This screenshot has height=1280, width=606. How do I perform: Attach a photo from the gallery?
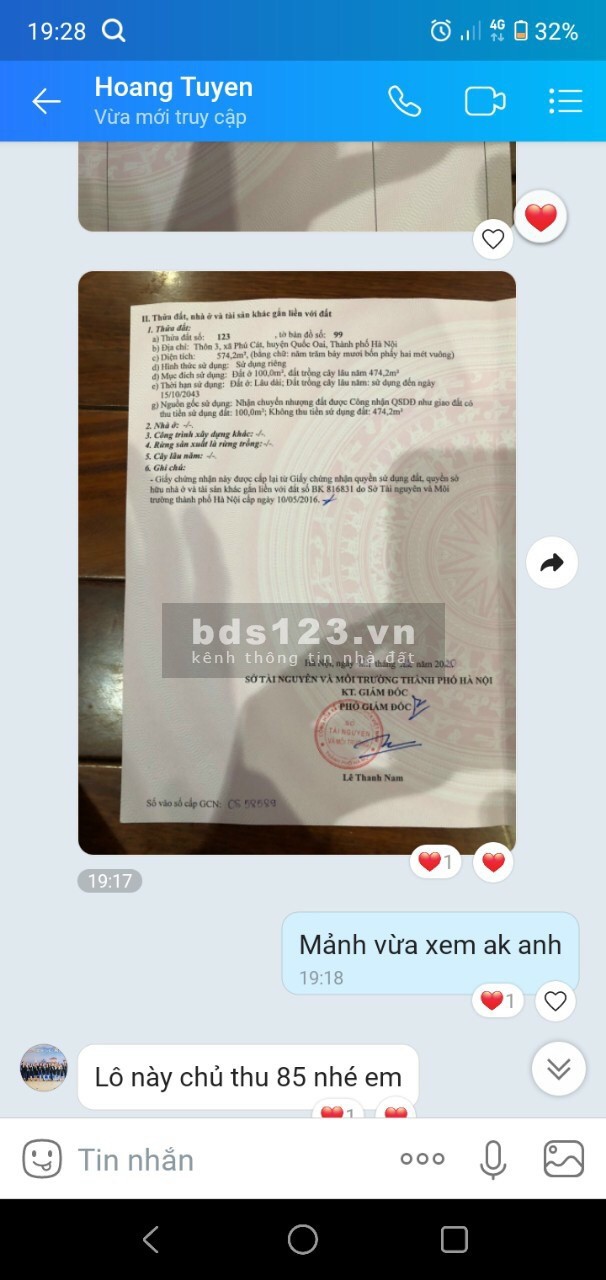click(x=563, y=1159)
